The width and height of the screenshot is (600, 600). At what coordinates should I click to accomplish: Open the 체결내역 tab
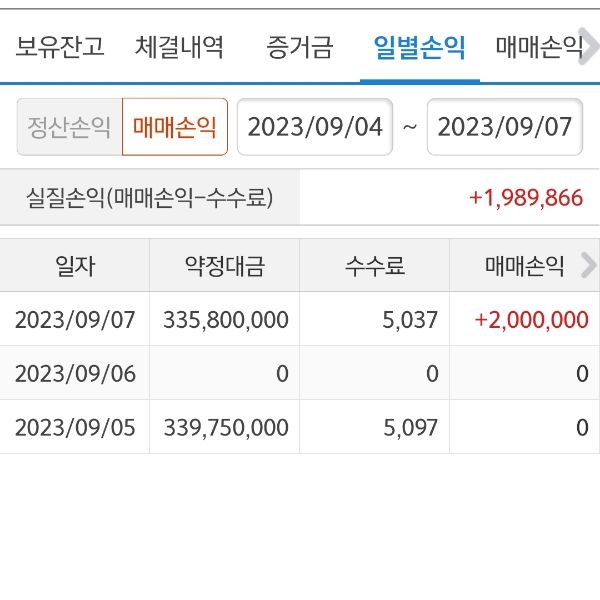tap(179, 47)
